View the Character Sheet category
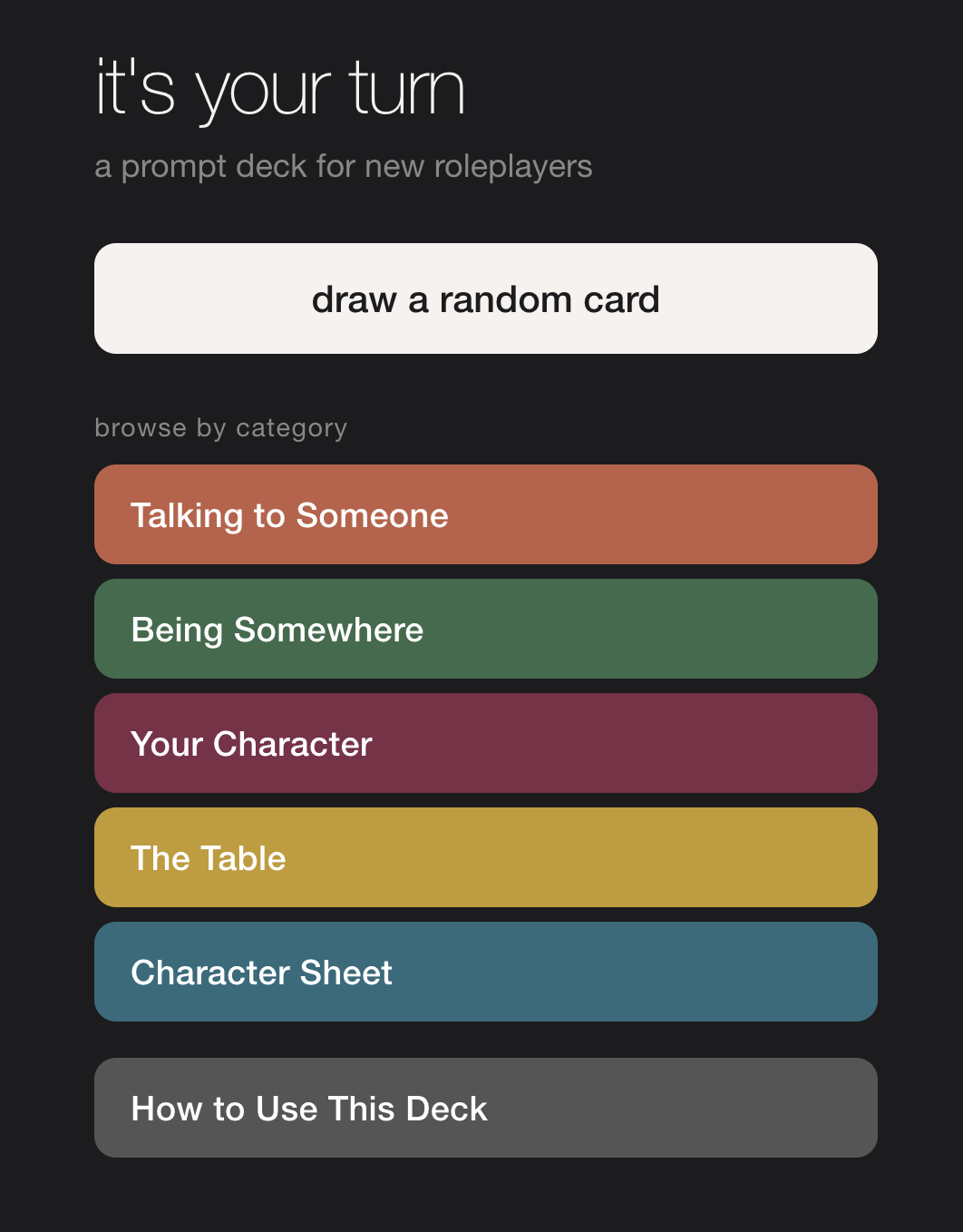Screen dimensions: 963x1232 point(485,972)
